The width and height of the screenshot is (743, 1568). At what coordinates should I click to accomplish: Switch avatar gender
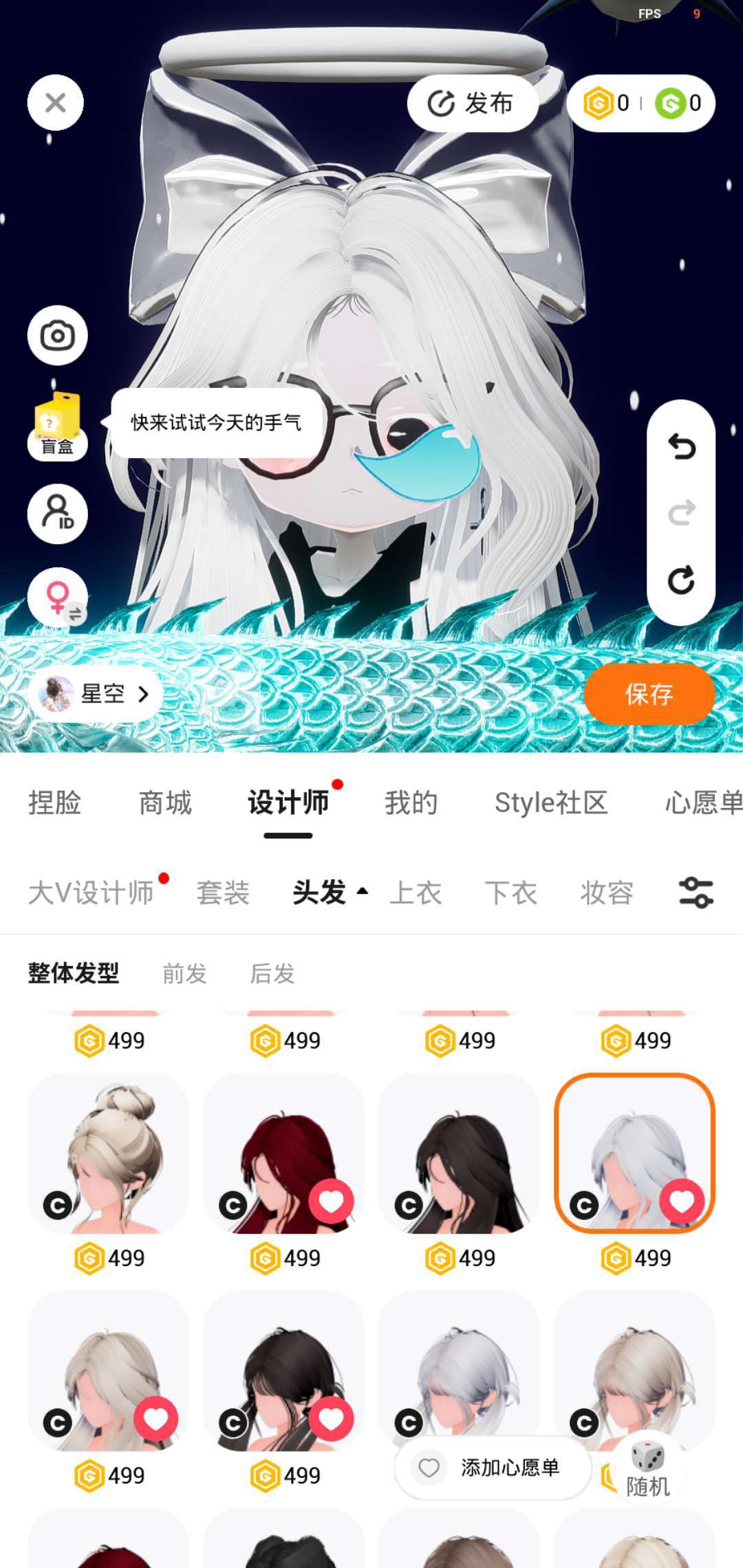[x=57, y=596]
